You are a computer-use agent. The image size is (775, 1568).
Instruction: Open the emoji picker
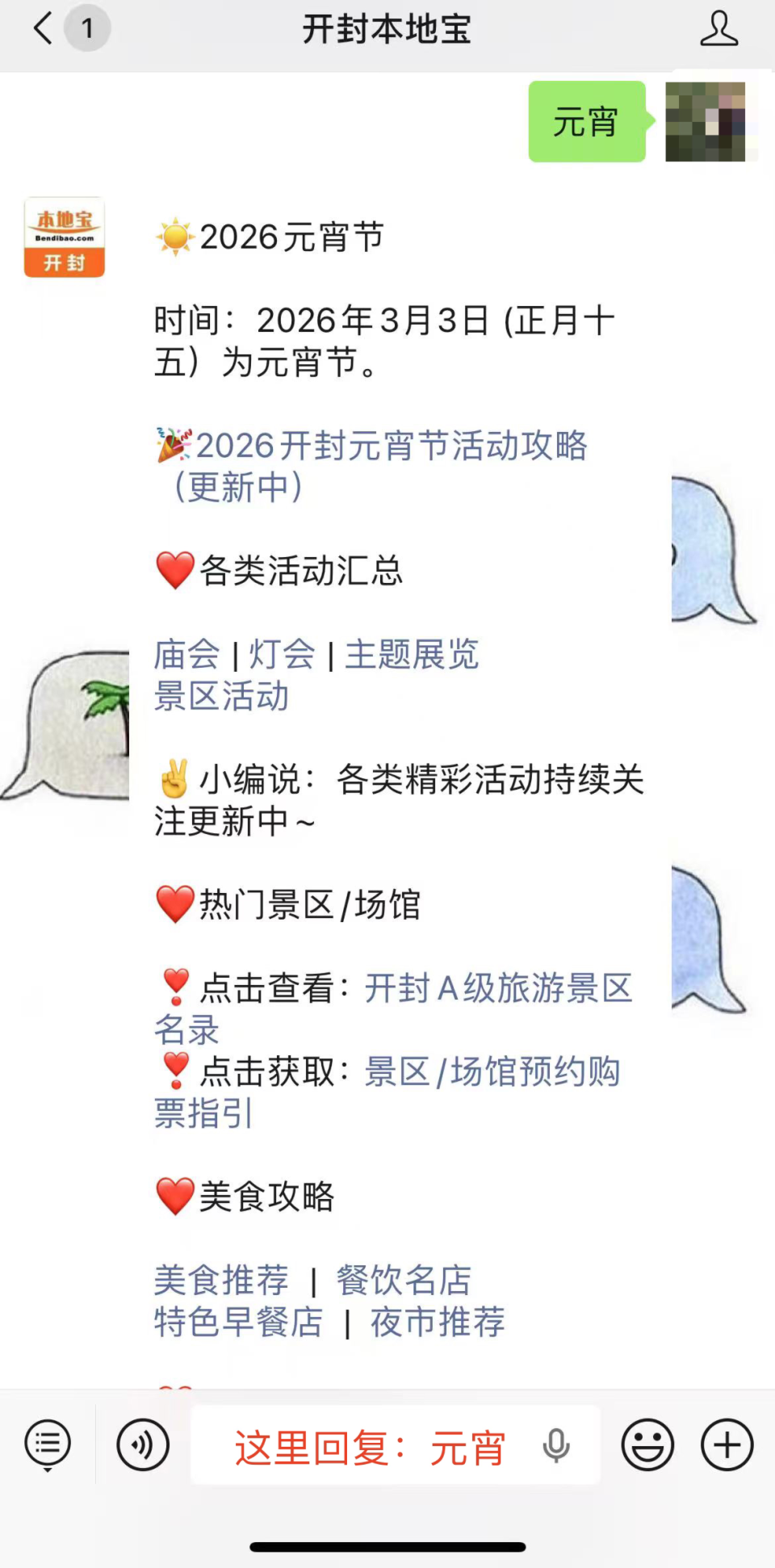click(647, 1444)
